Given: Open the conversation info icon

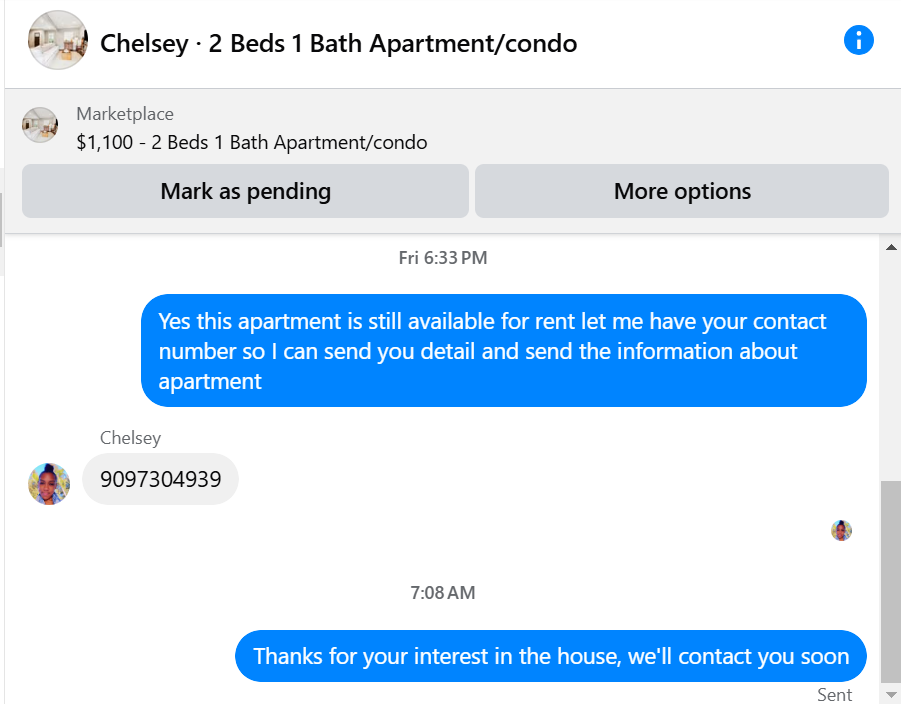Looking at the screenshot, I should pyautogui.click(x=858, y=41).
